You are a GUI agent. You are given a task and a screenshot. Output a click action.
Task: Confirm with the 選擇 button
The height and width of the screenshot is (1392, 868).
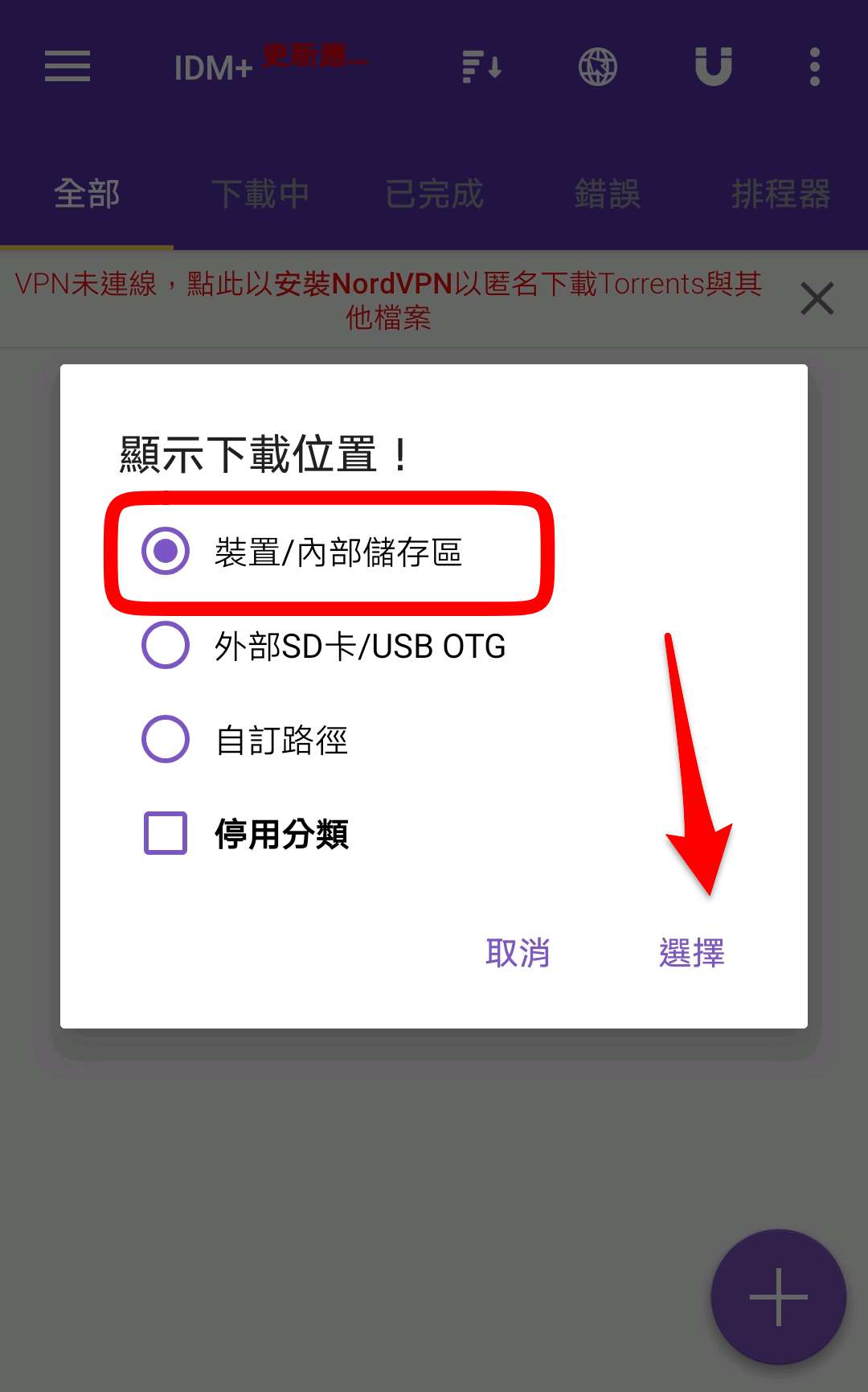tap(691, 953)
